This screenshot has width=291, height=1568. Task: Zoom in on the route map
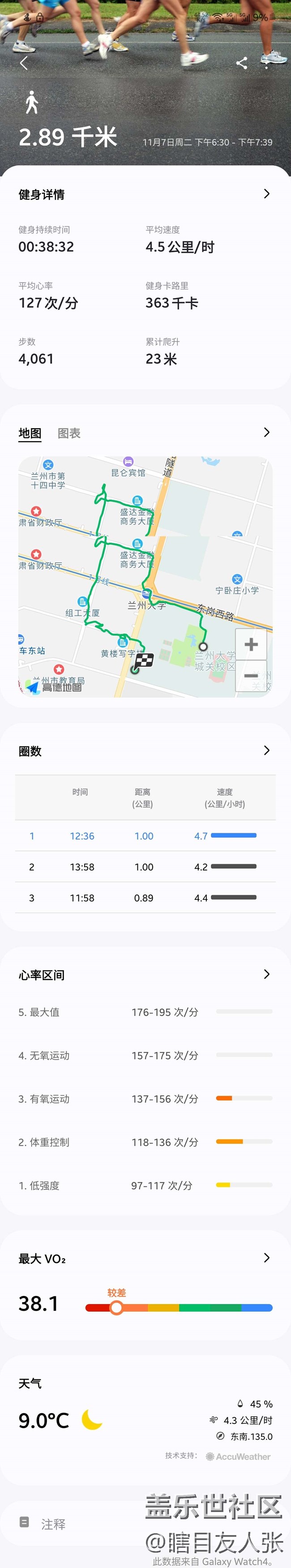point(251,645)
